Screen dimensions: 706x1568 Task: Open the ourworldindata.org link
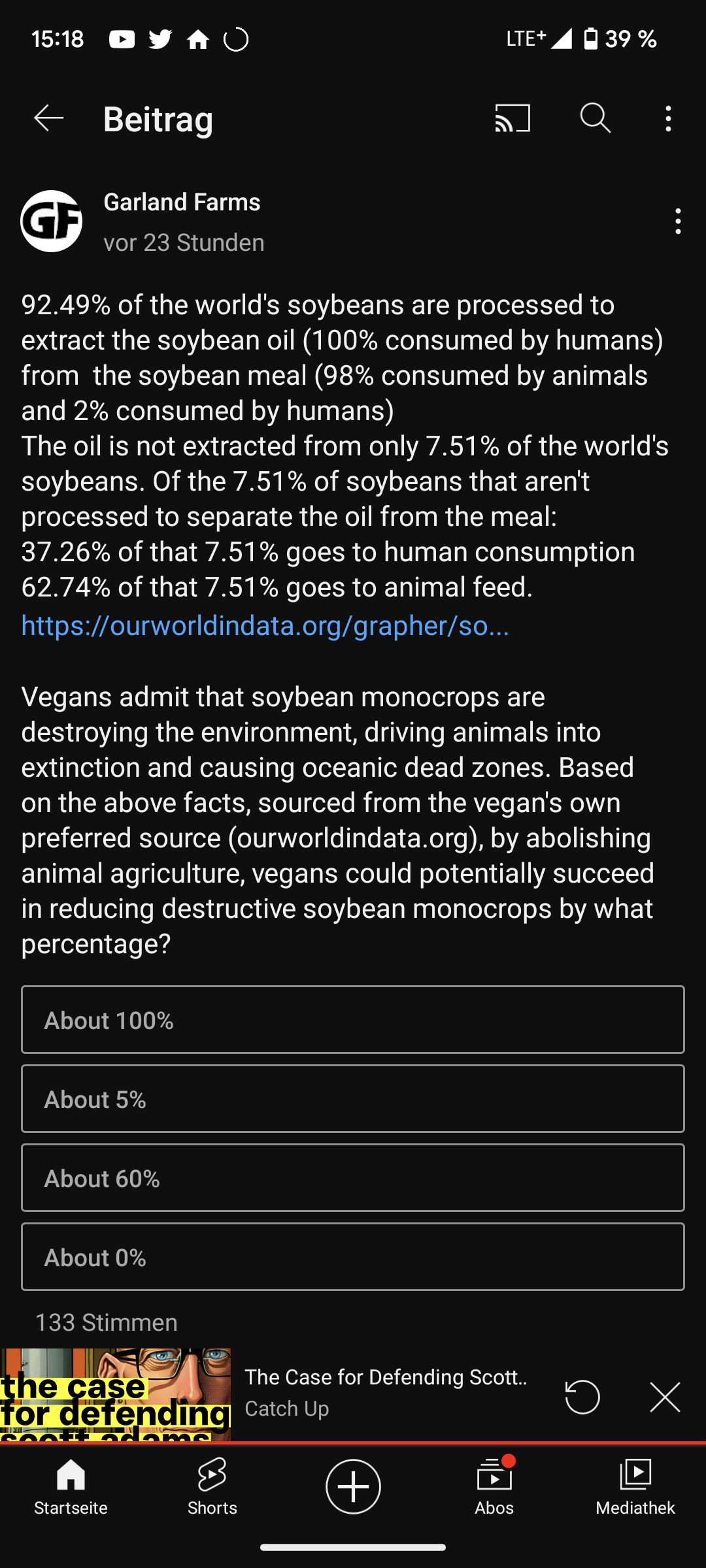[x=265, y=626]
